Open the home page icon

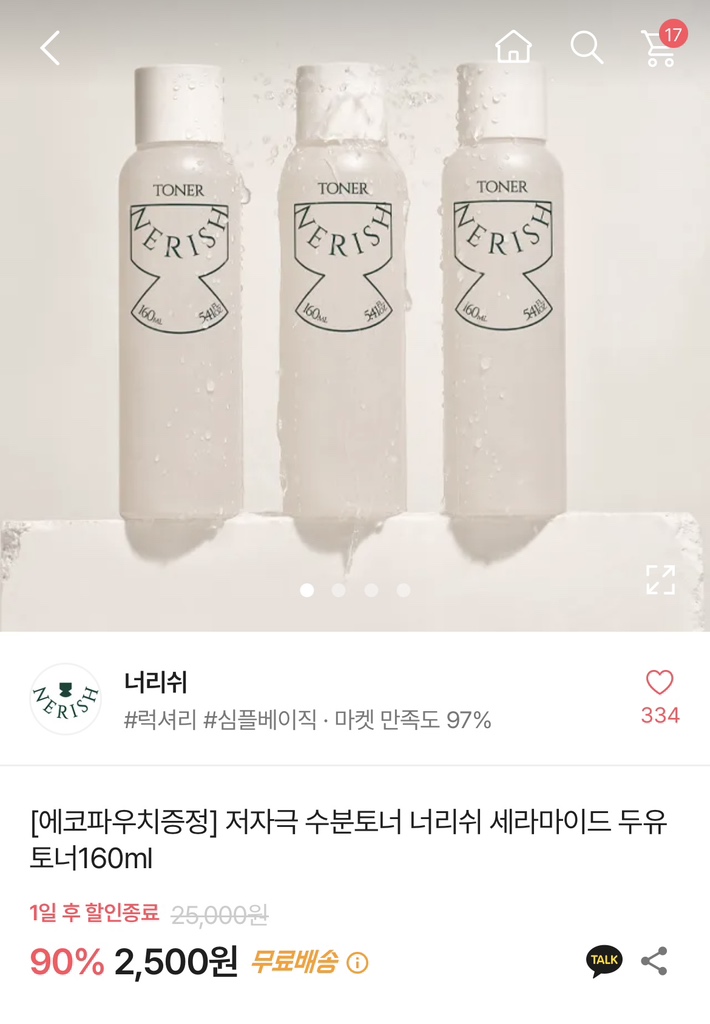coord(513,47)
